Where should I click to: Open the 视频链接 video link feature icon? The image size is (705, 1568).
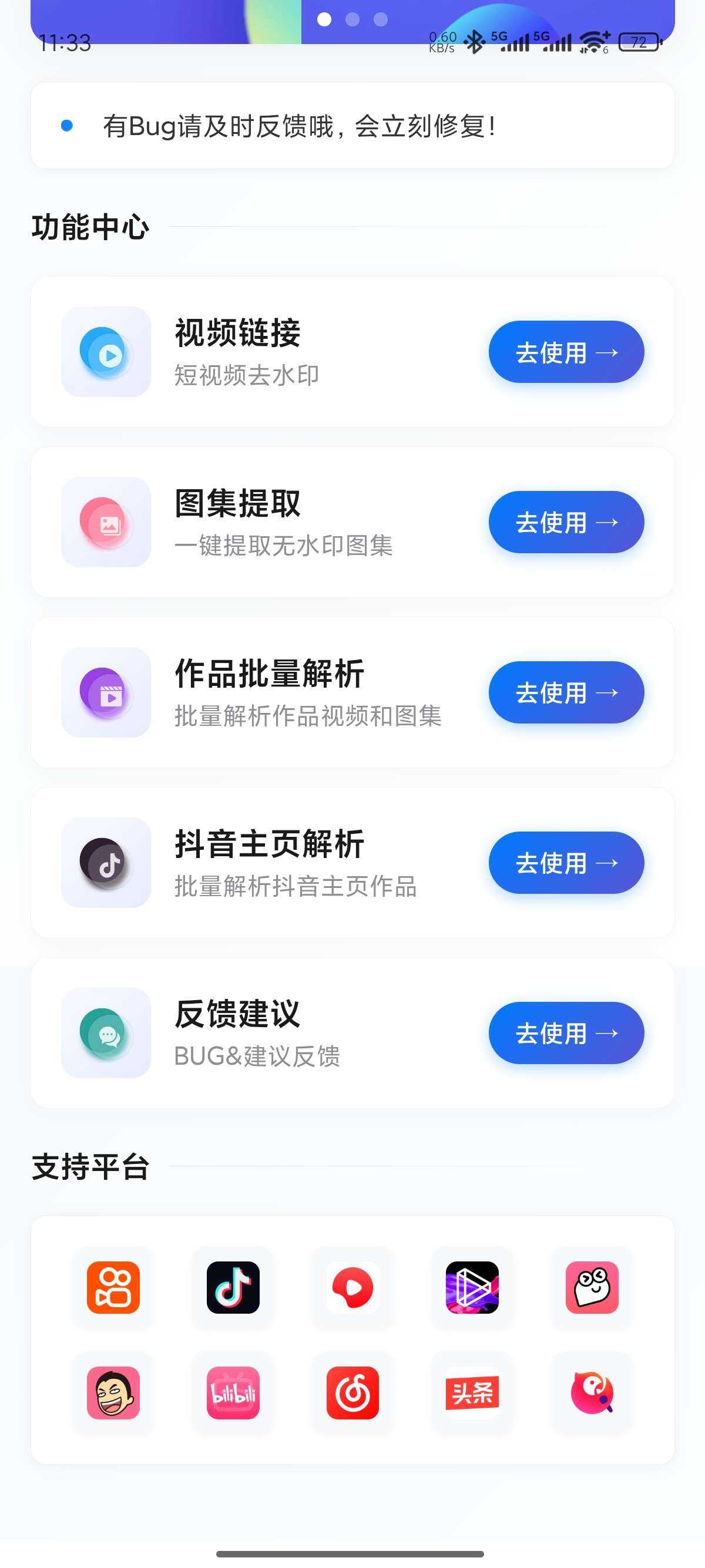106,352
